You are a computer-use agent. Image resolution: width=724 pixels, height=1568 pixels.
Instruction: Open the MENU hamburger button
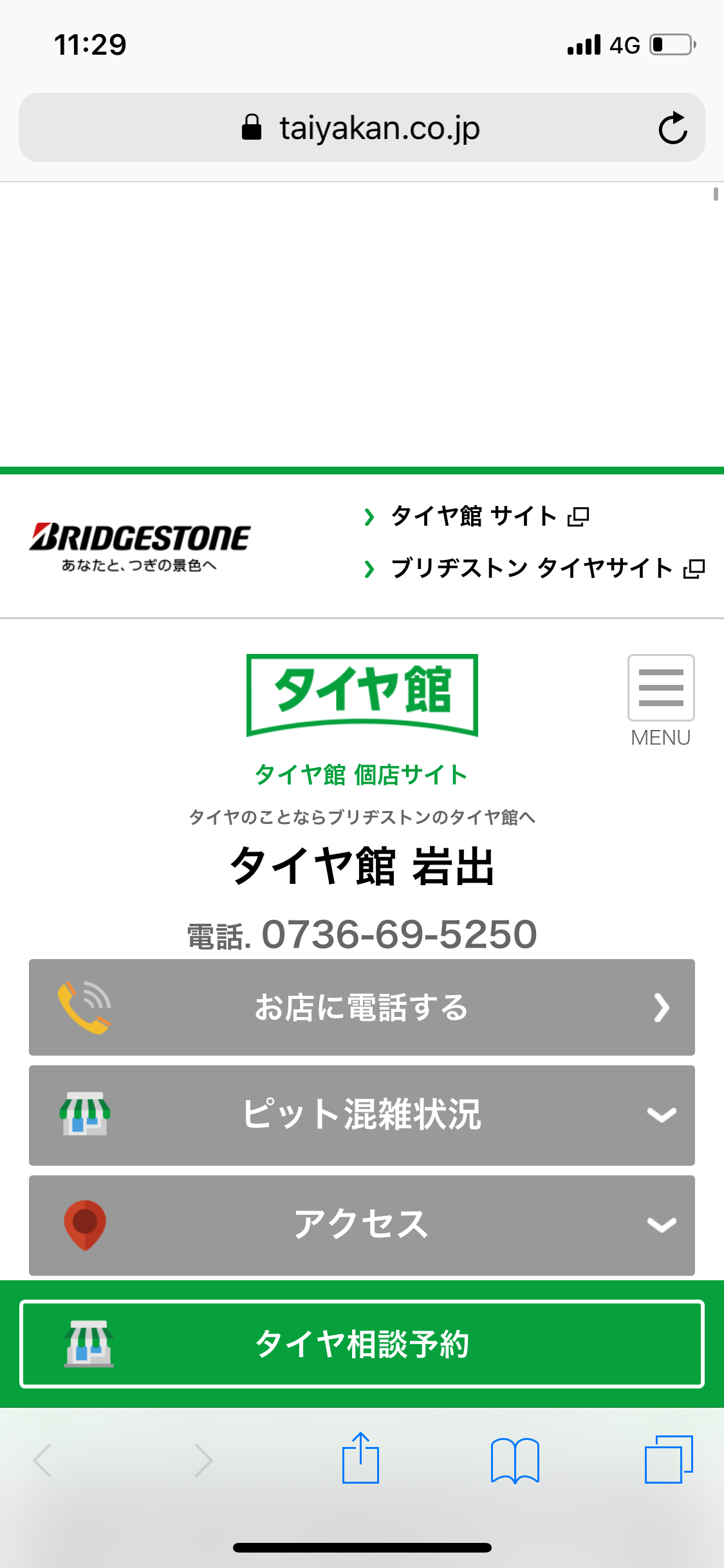click(x=661, y=688)
